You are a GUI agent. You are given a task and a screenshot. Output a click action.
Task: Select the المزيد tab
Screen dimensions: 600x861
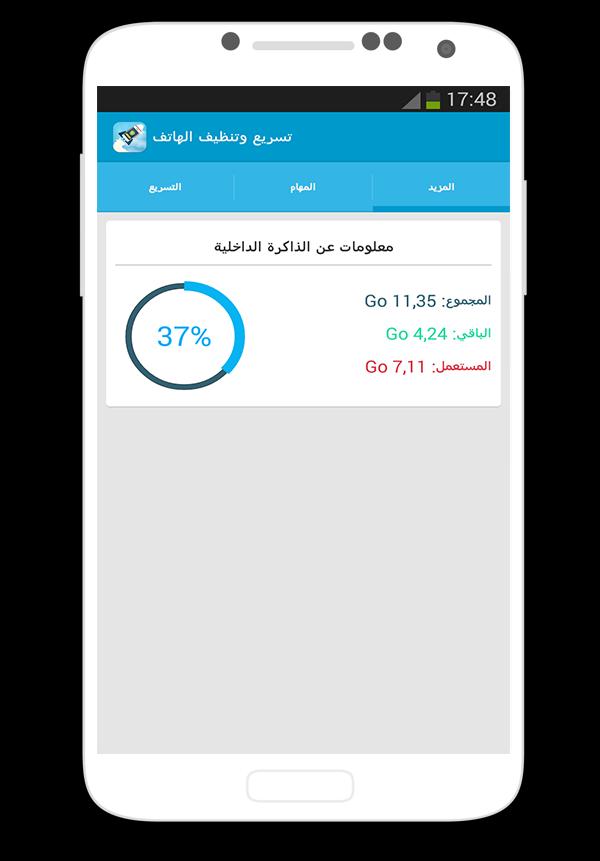[441, 187]
